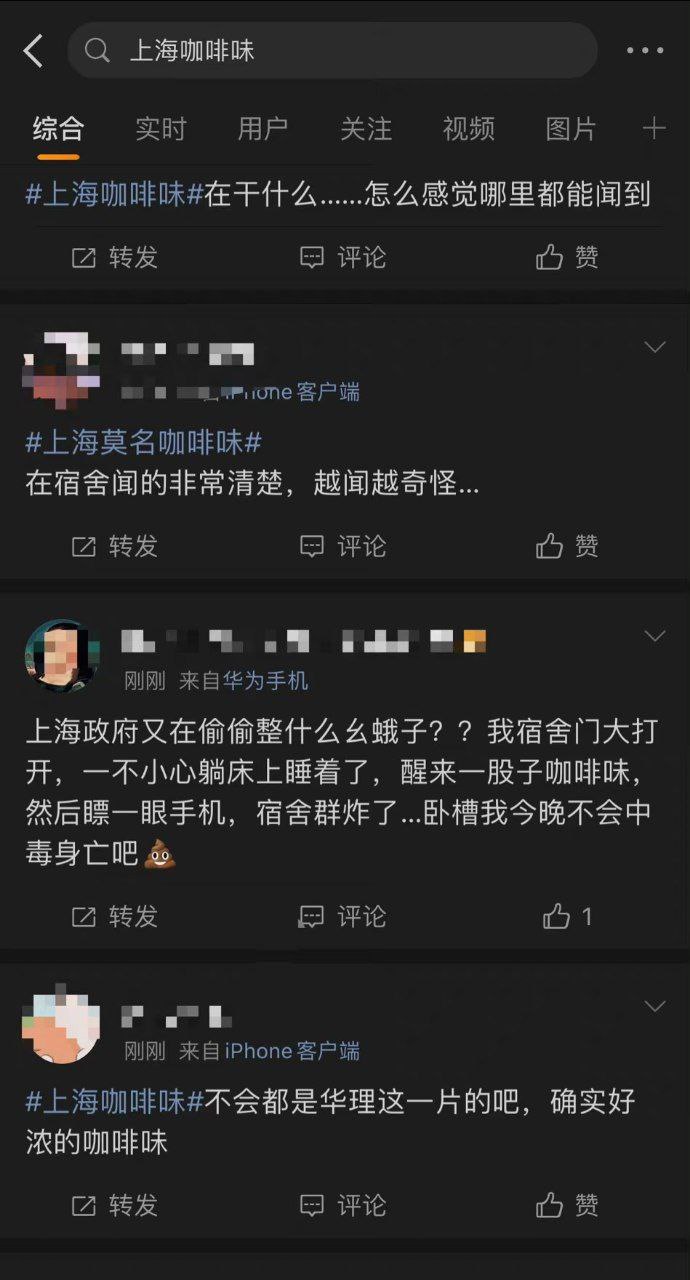Open the avatar of the 华为手机 poster
This screenshot has height=1280, width=690.
pyautogui.click(x=62, y=656)
